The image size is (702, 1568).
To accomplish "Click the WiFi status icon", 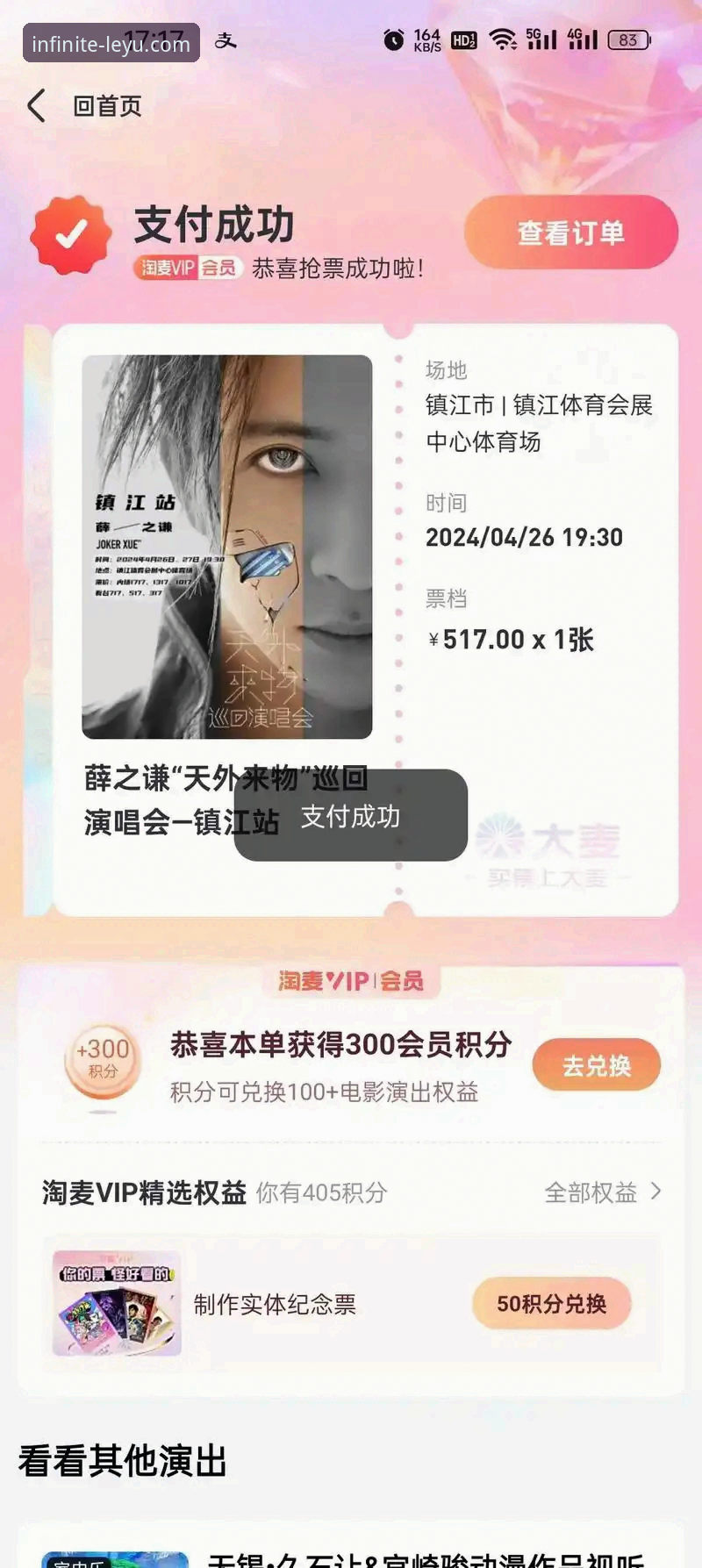I will 501,39.
